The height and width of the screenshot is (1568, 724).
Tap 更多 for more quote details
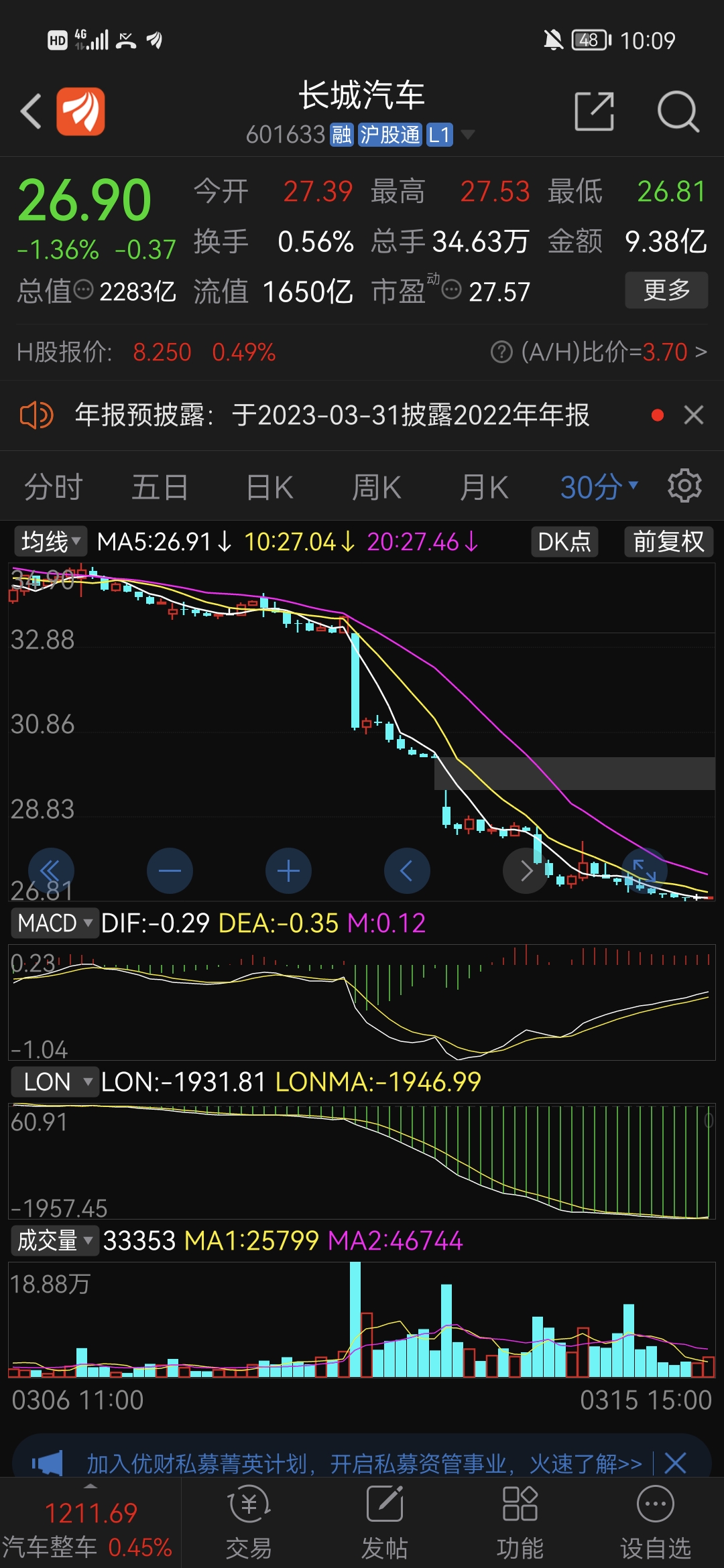pyautogui.click(x=666, y=290)
